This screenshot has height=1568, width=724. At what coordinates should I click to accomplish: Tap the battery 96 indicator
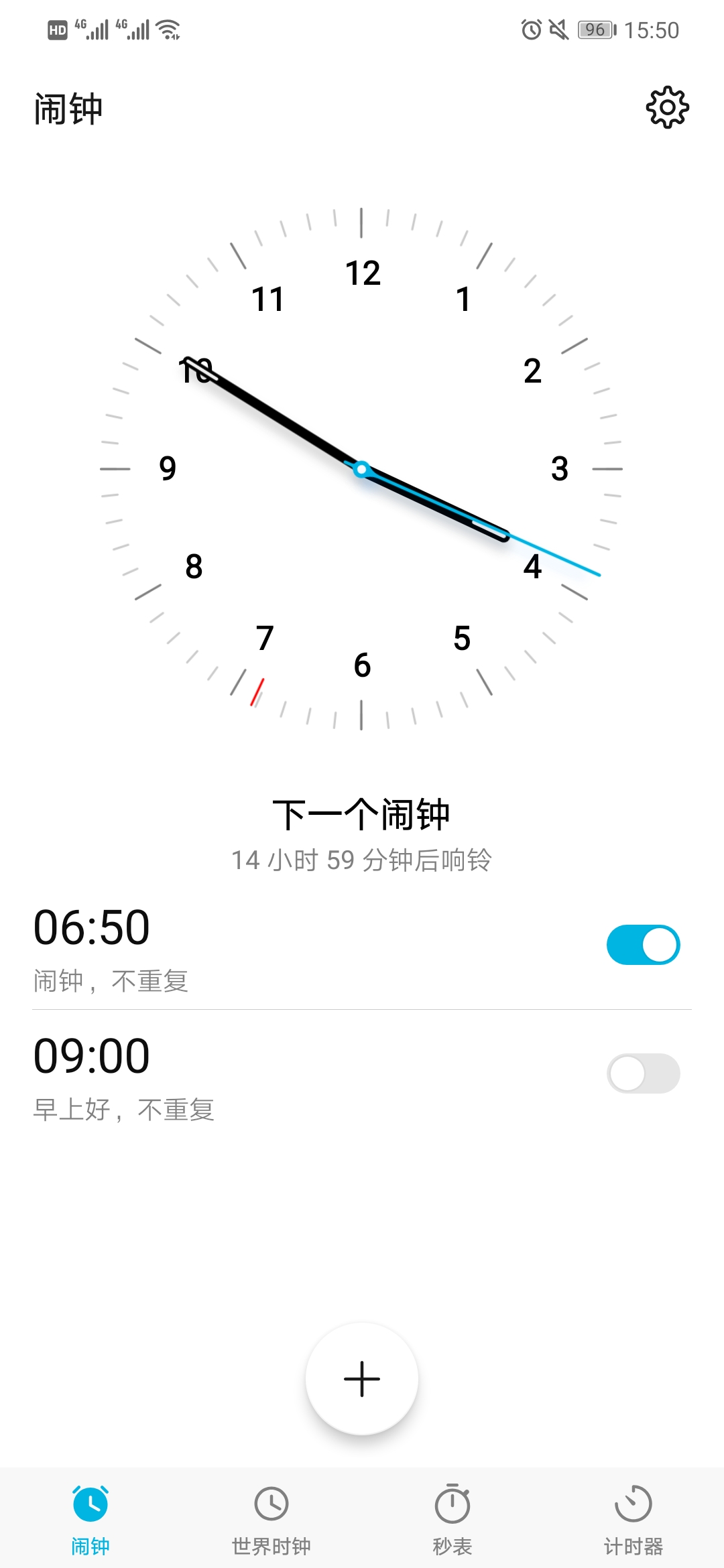click(x=595, y=29)
